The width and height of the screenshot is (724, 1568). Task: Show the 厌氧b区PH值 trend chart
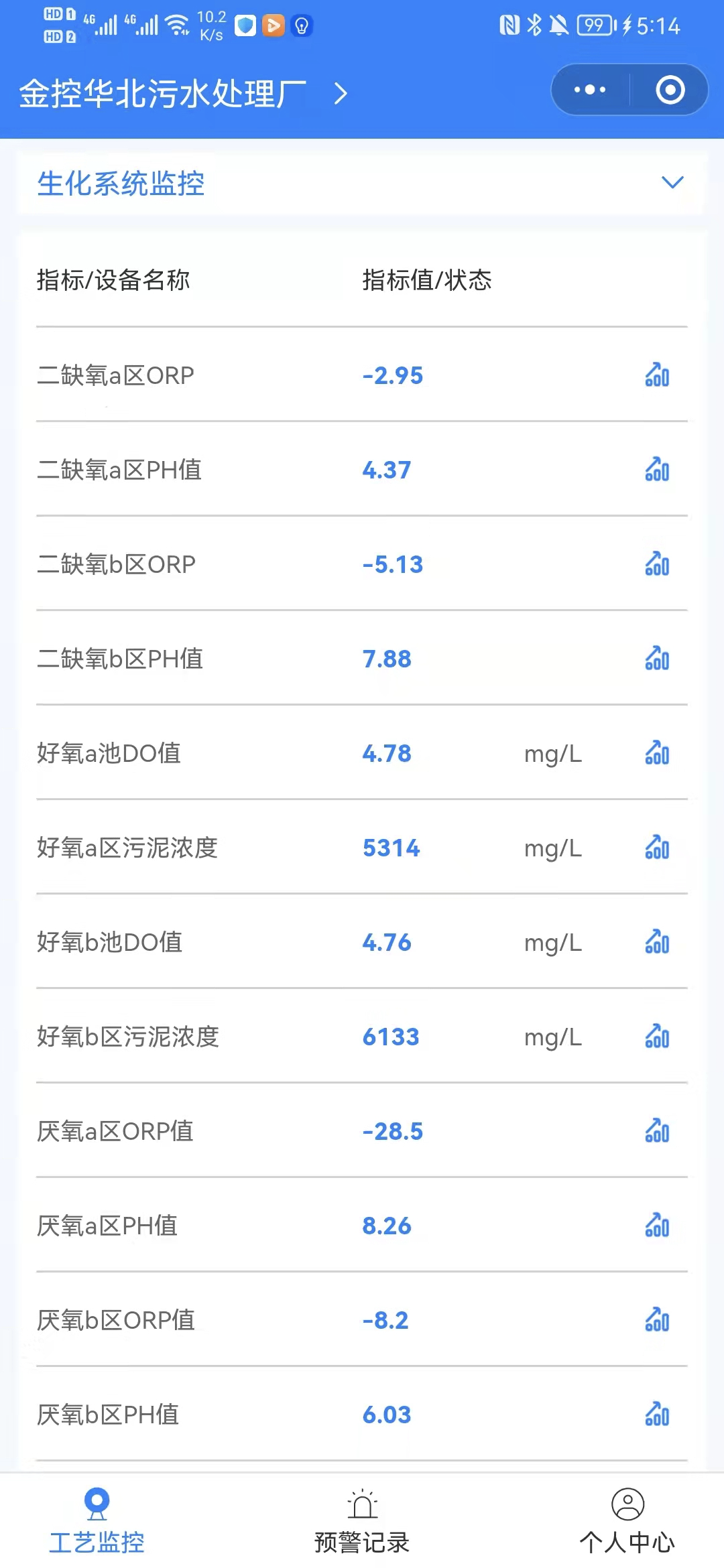click(657, 1415)
